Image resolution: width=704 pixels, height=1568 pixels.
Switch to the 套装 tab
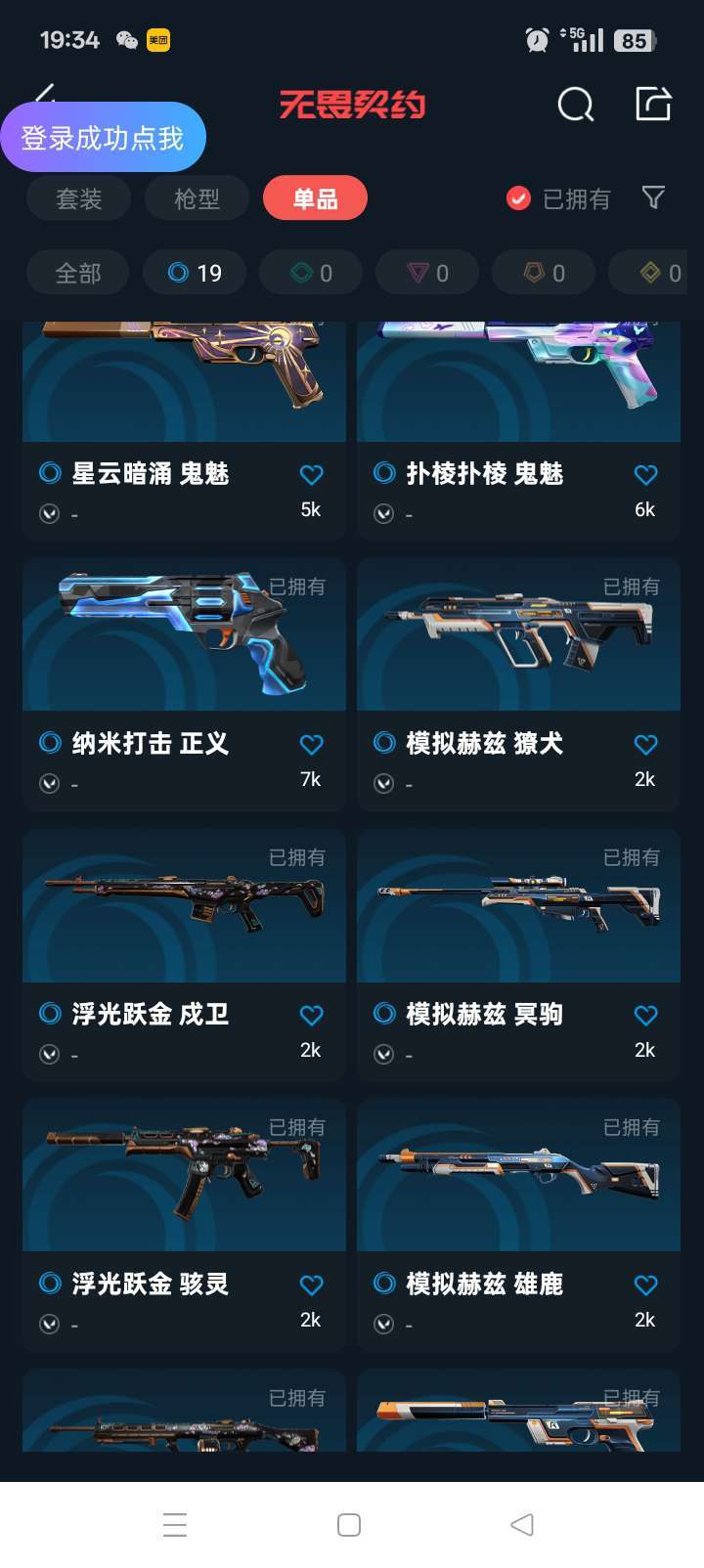[79, 198]
